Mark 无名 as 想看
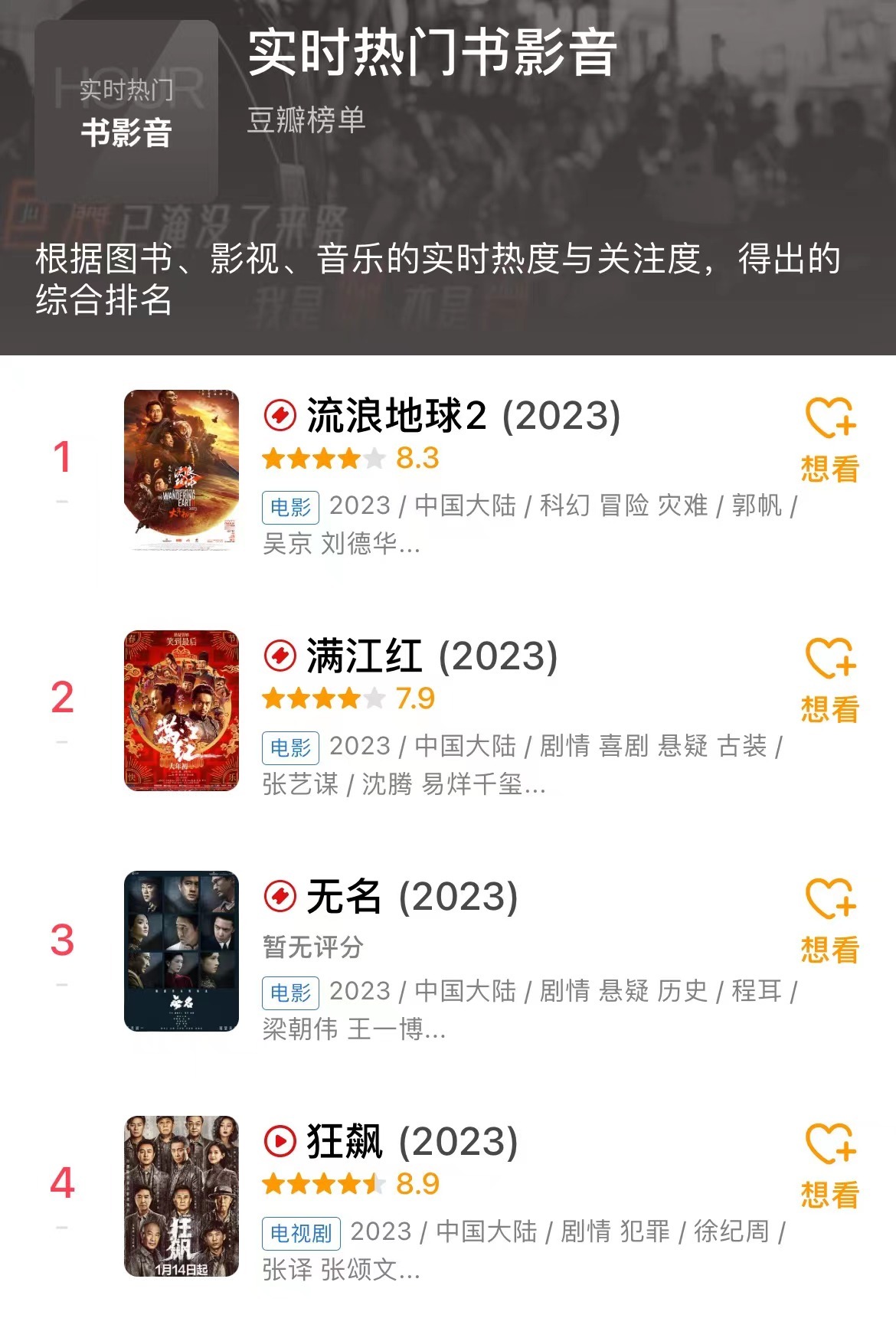The image size is (896, 1341). 829,920
